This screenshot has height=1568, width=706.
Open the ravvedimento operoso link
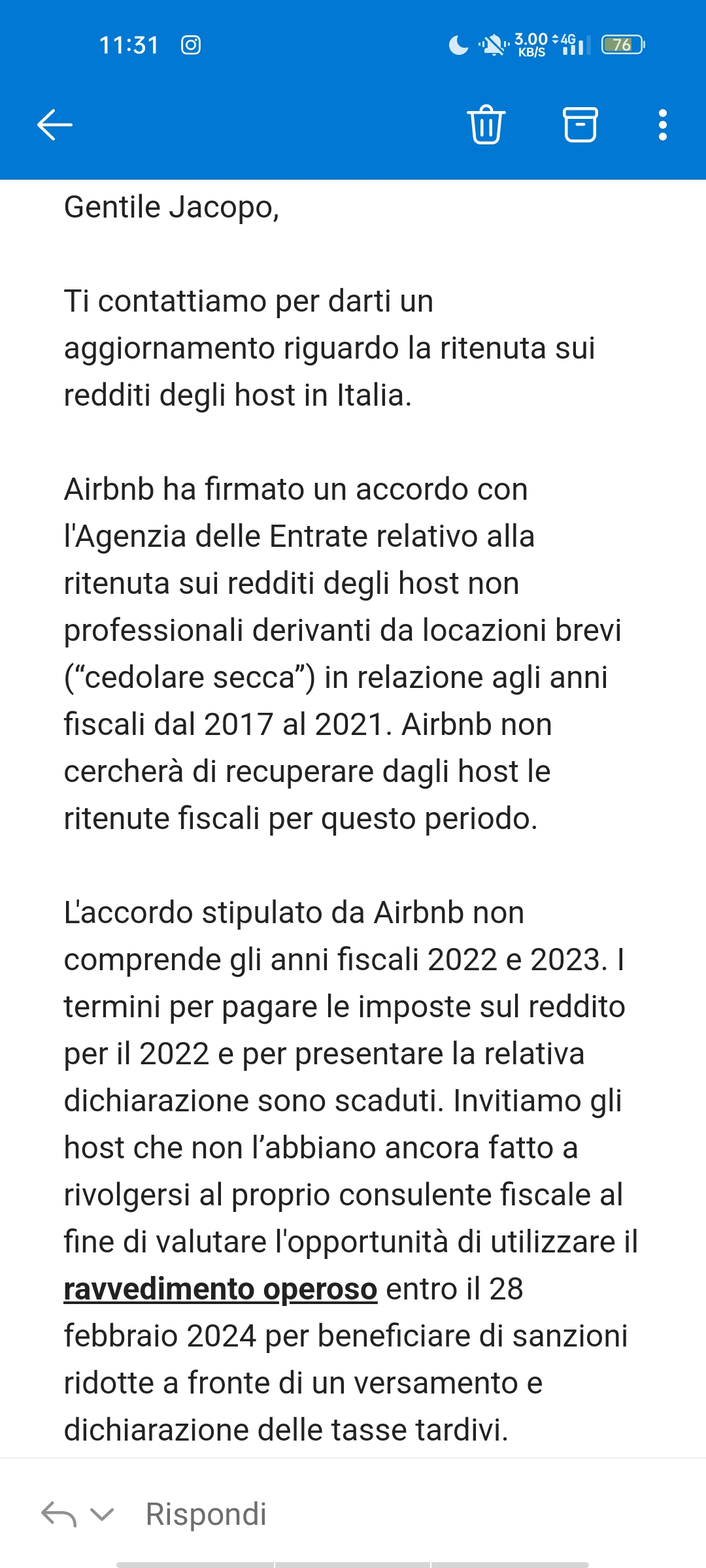pos(220,1289)
